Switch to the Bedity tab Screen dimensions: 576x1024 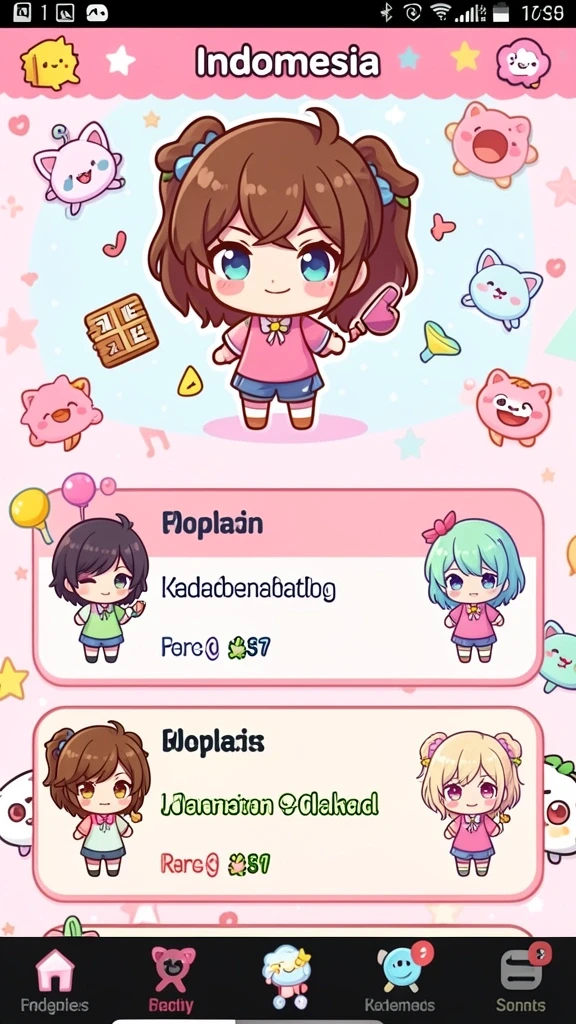(172, 978)
